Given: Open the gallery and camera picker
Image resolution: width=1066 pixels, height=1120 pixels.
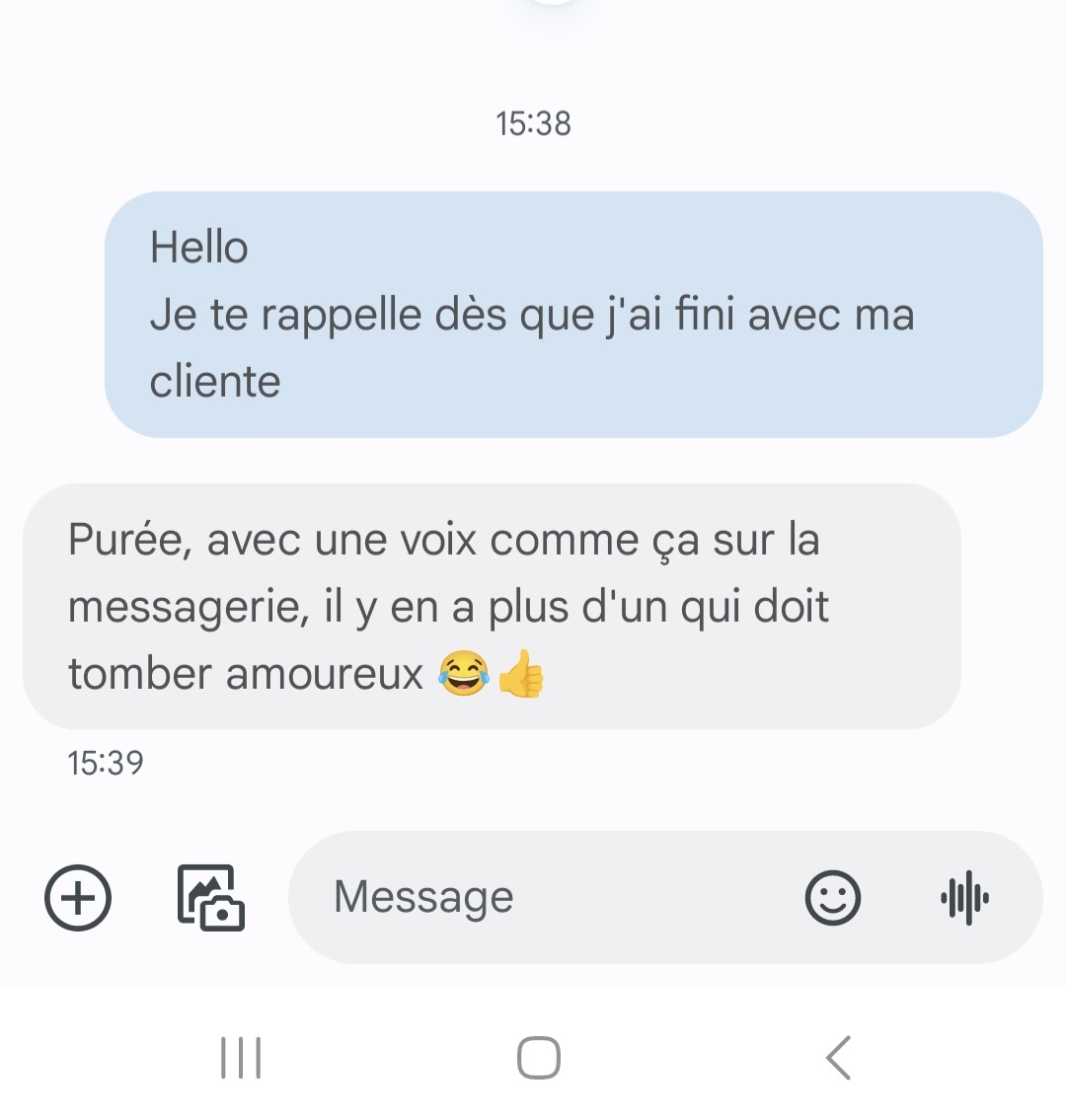Looking at the screenshot, I should pos(210,898).
